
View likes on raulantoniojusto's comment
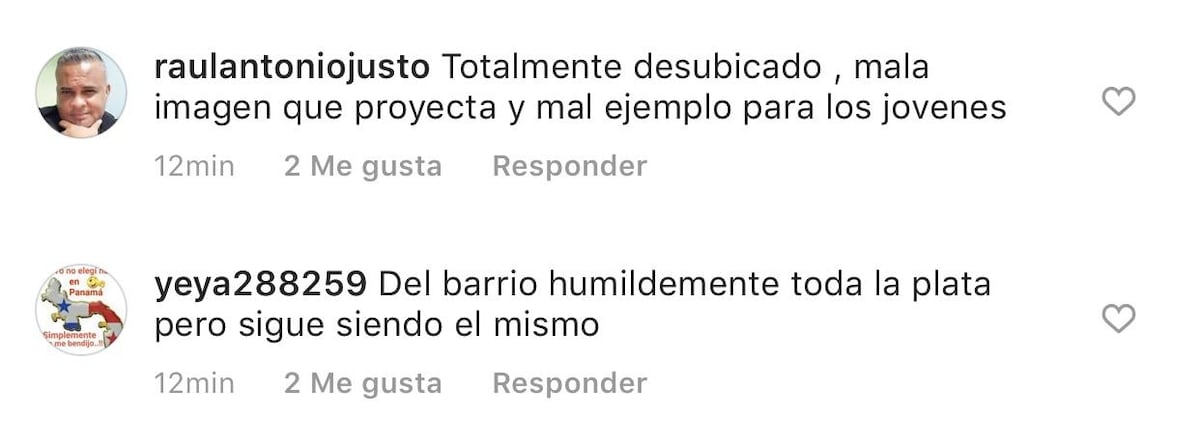click(x=362, y=166)
